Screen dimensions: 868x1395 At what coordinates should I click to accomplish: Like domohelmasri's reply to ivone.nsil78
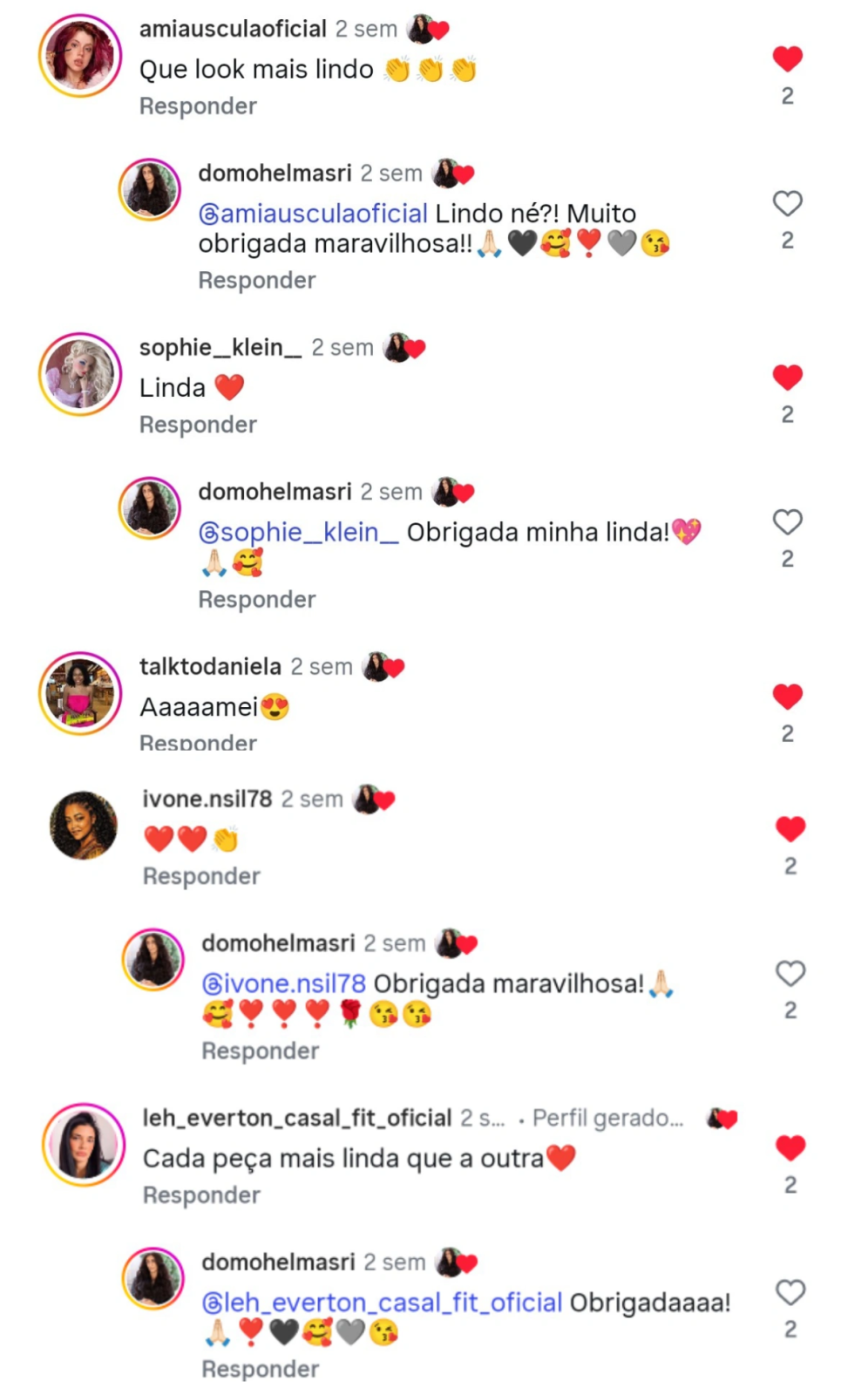coord(790,973)
